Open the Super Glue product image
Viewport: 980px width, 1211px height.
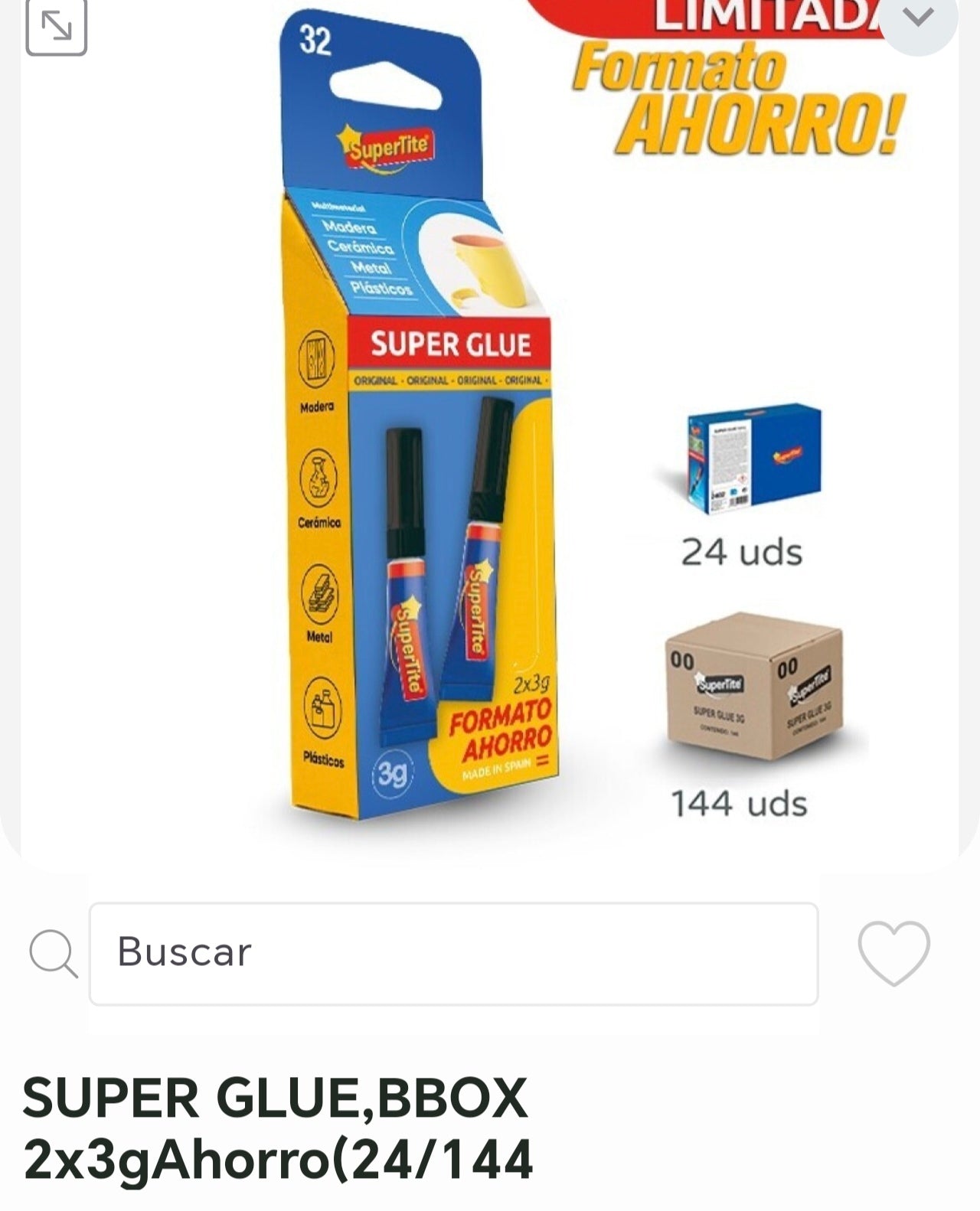(421, 429)
